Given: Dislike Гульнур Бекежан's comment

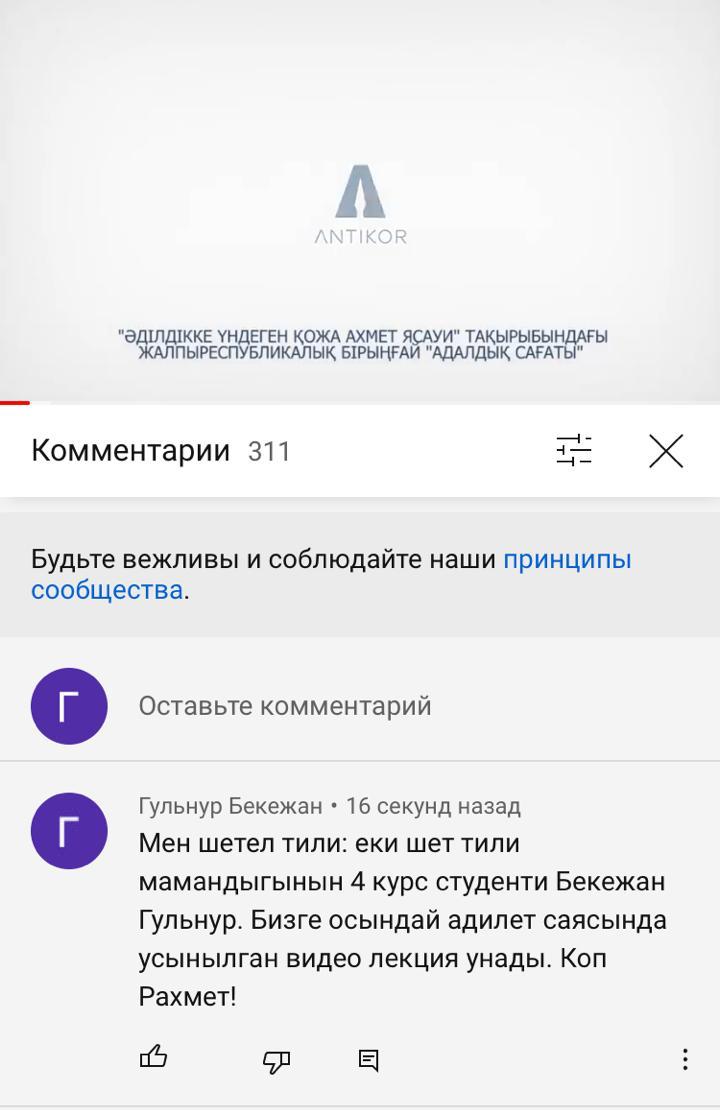Looking at the screenshot, I should pos(276,1060).
